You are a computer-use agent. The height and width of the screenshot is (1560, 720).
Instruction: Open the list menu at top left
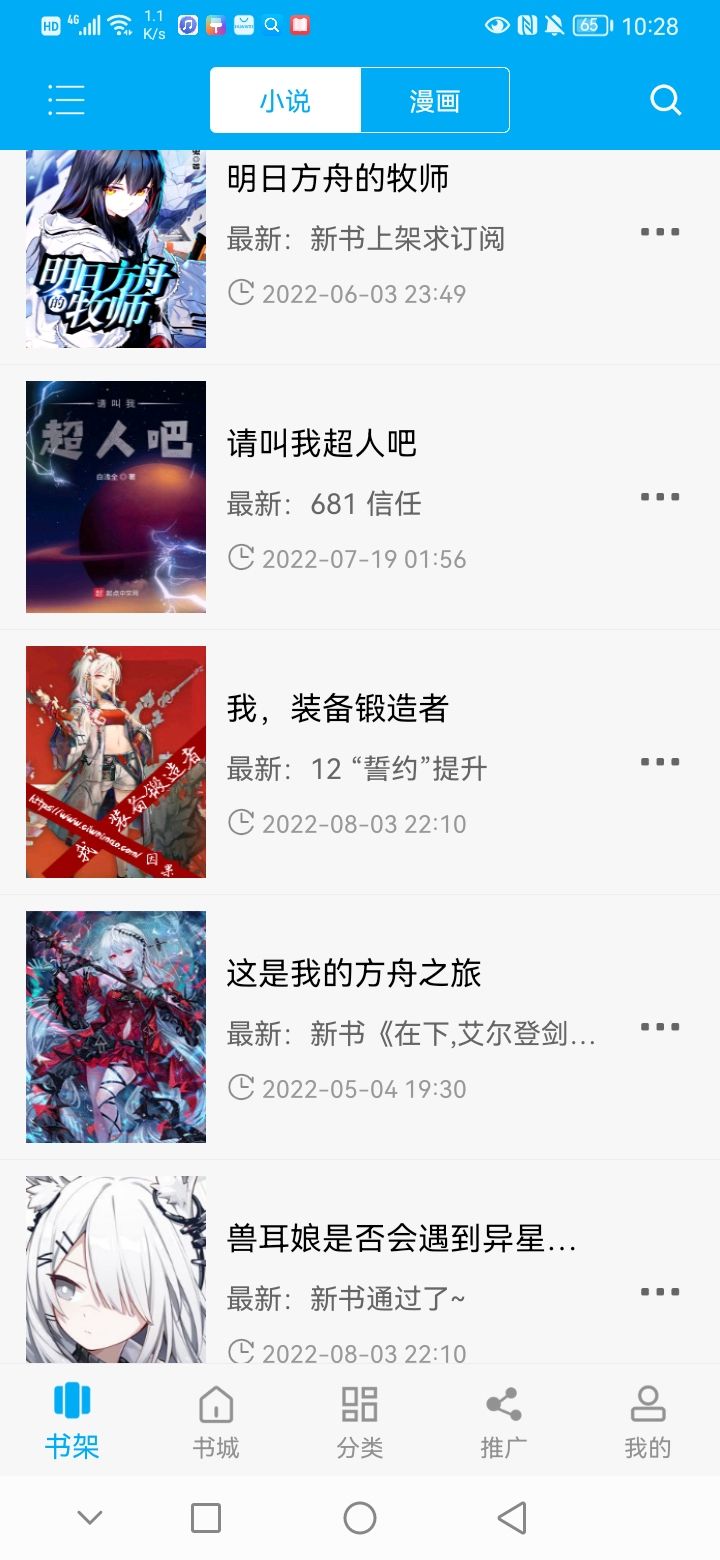pyautogui.click(x=66, y=100)
